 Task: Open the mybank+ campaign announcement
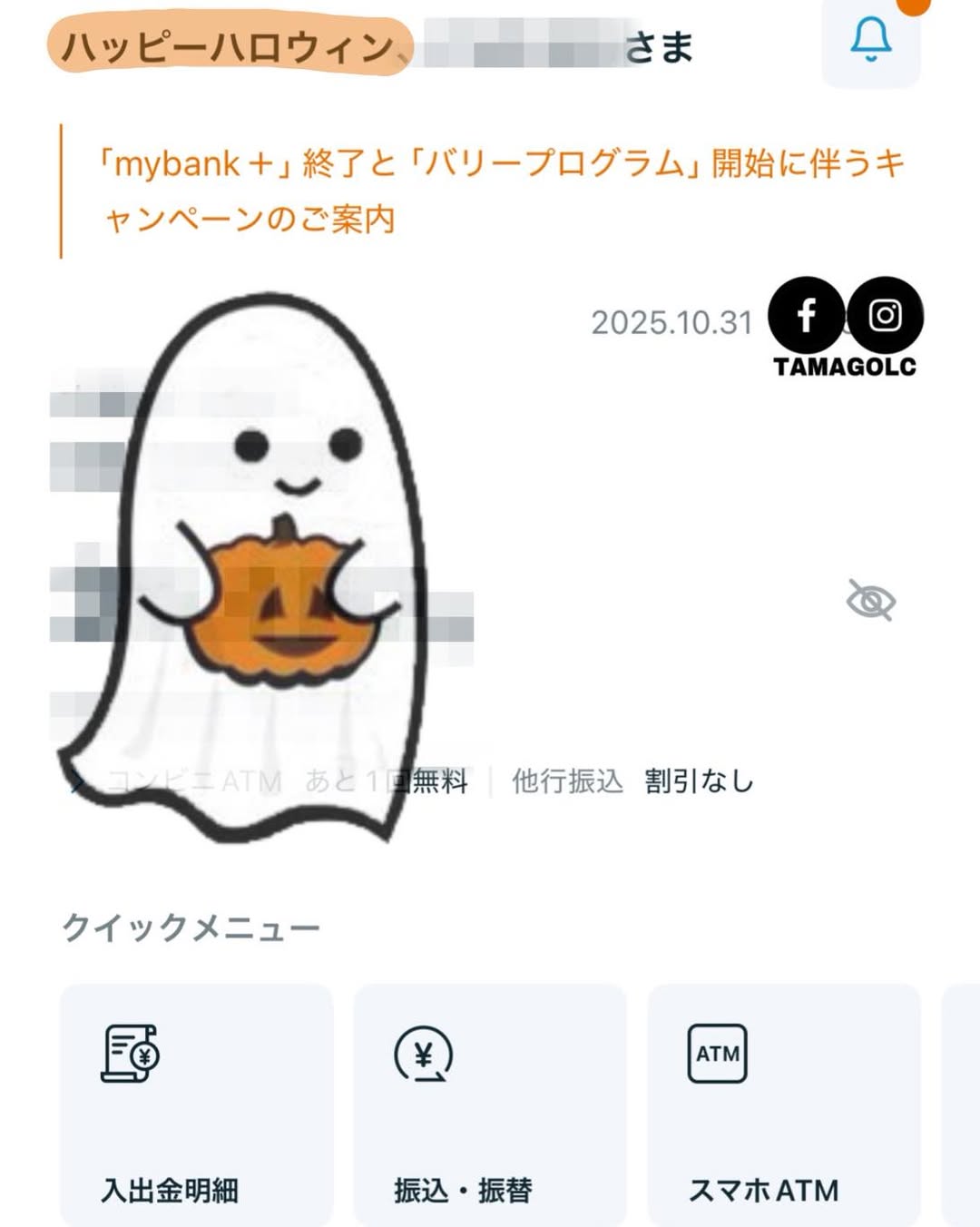502,191
